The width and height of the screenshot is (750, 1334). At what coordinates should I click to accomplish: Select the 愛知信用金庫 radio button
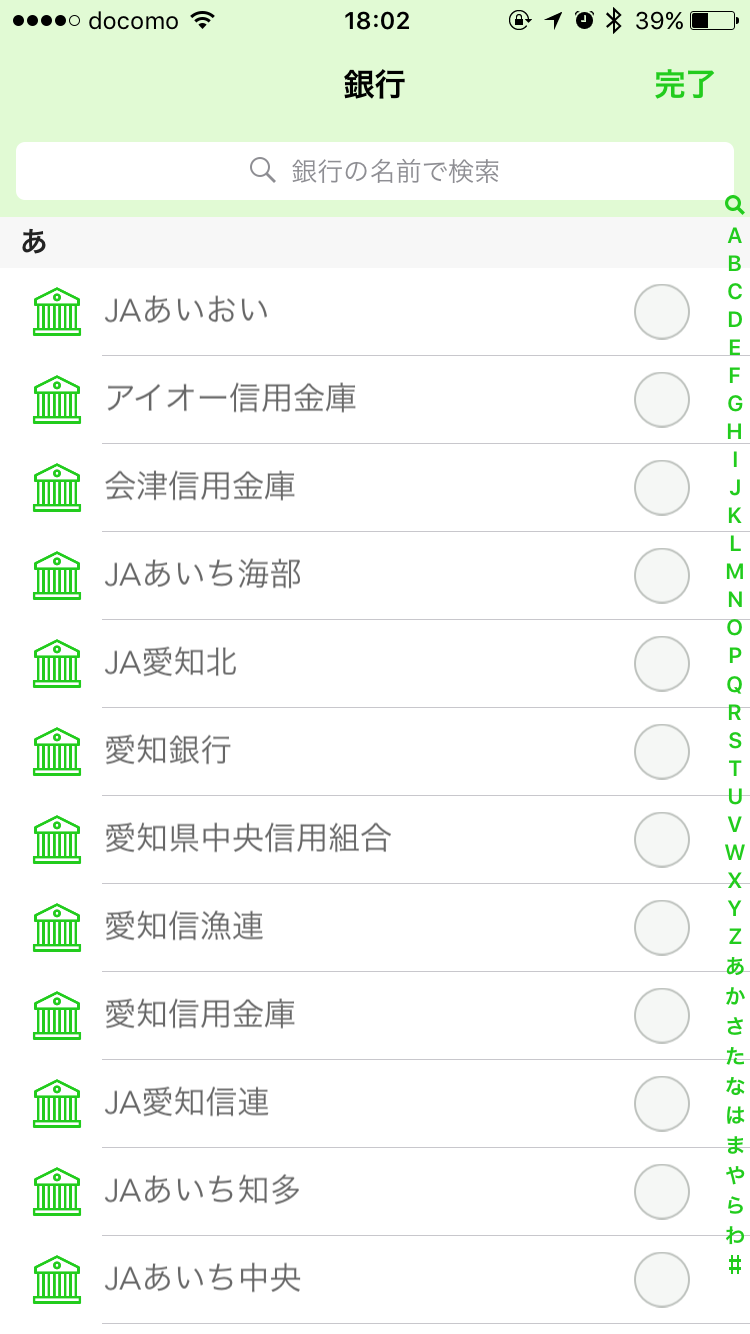[662, 1016]
